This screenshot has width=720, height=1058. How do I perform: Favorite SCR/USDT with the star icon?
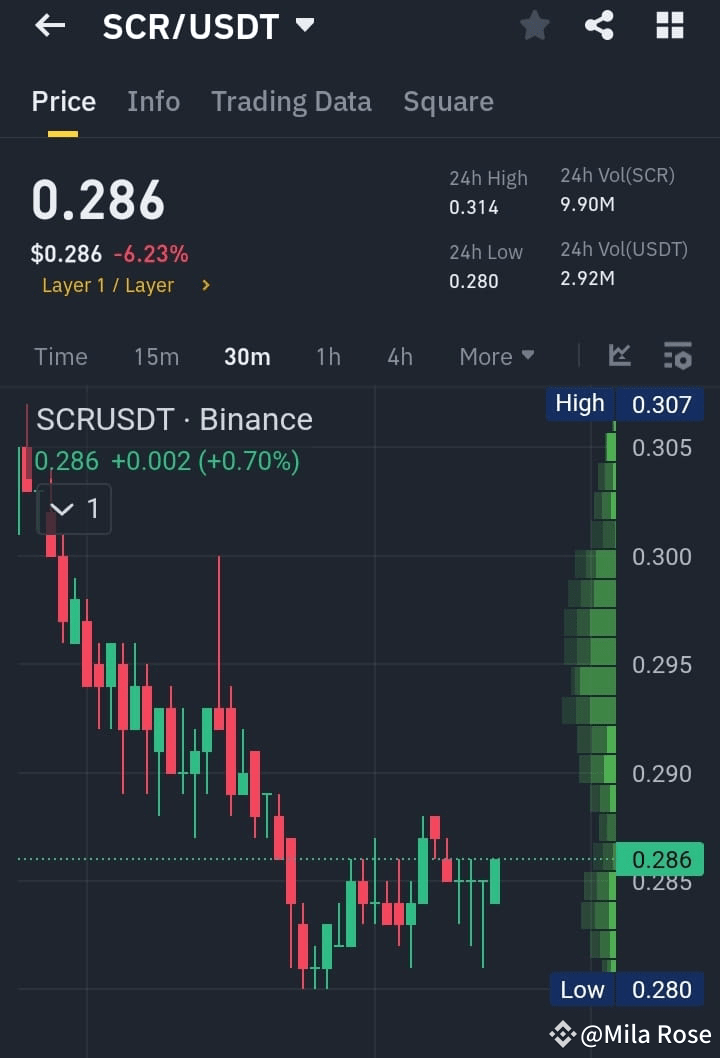[534, 26]
